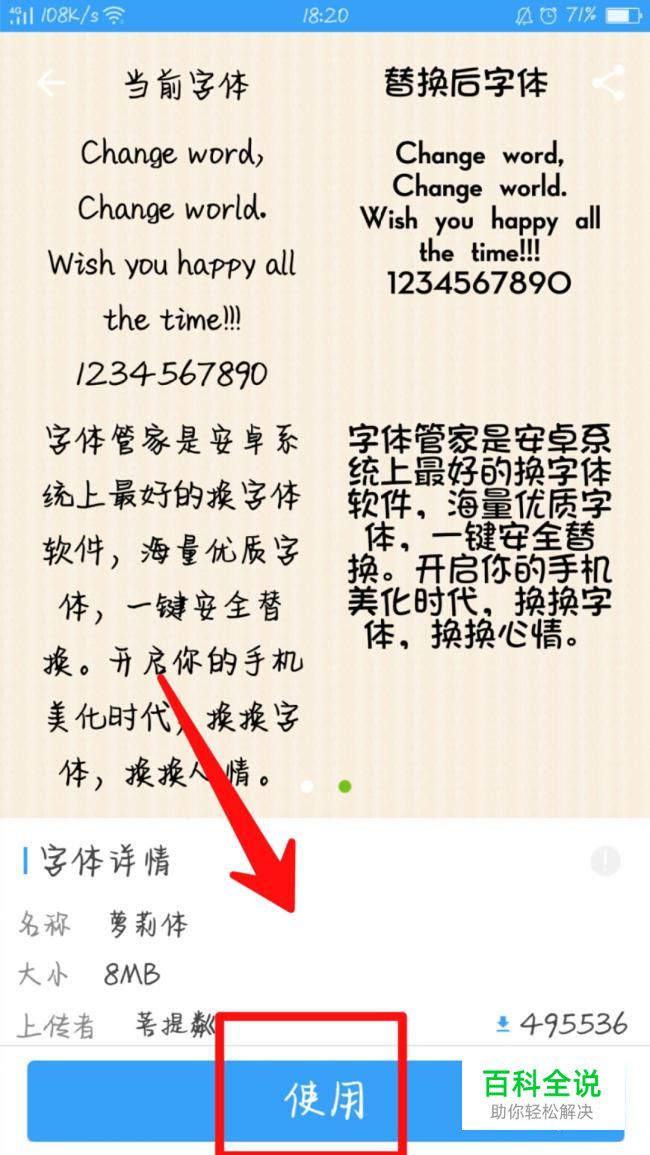Share this font via the share icon
Viewport: 650px width, 1155px height.
coord(609,82)
